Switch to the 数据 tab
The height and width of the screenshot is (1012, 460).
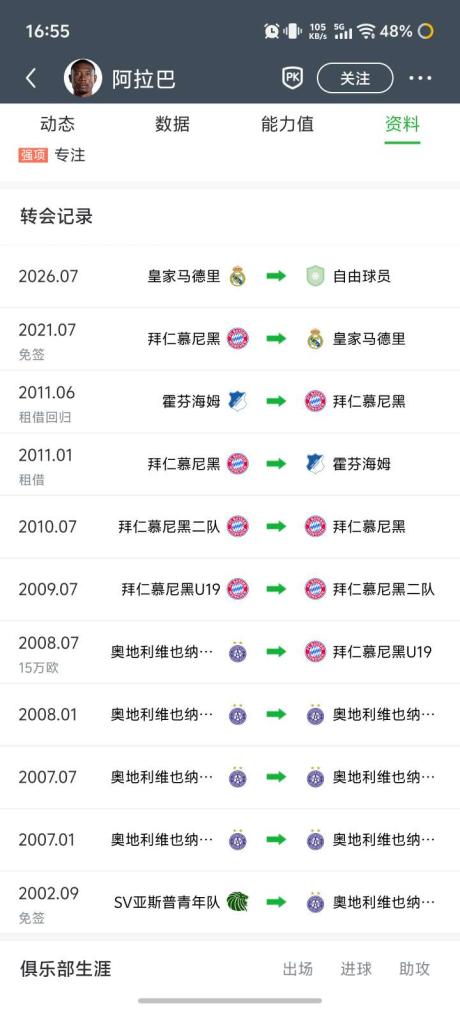pyautogui.click(x=172, y=124)
